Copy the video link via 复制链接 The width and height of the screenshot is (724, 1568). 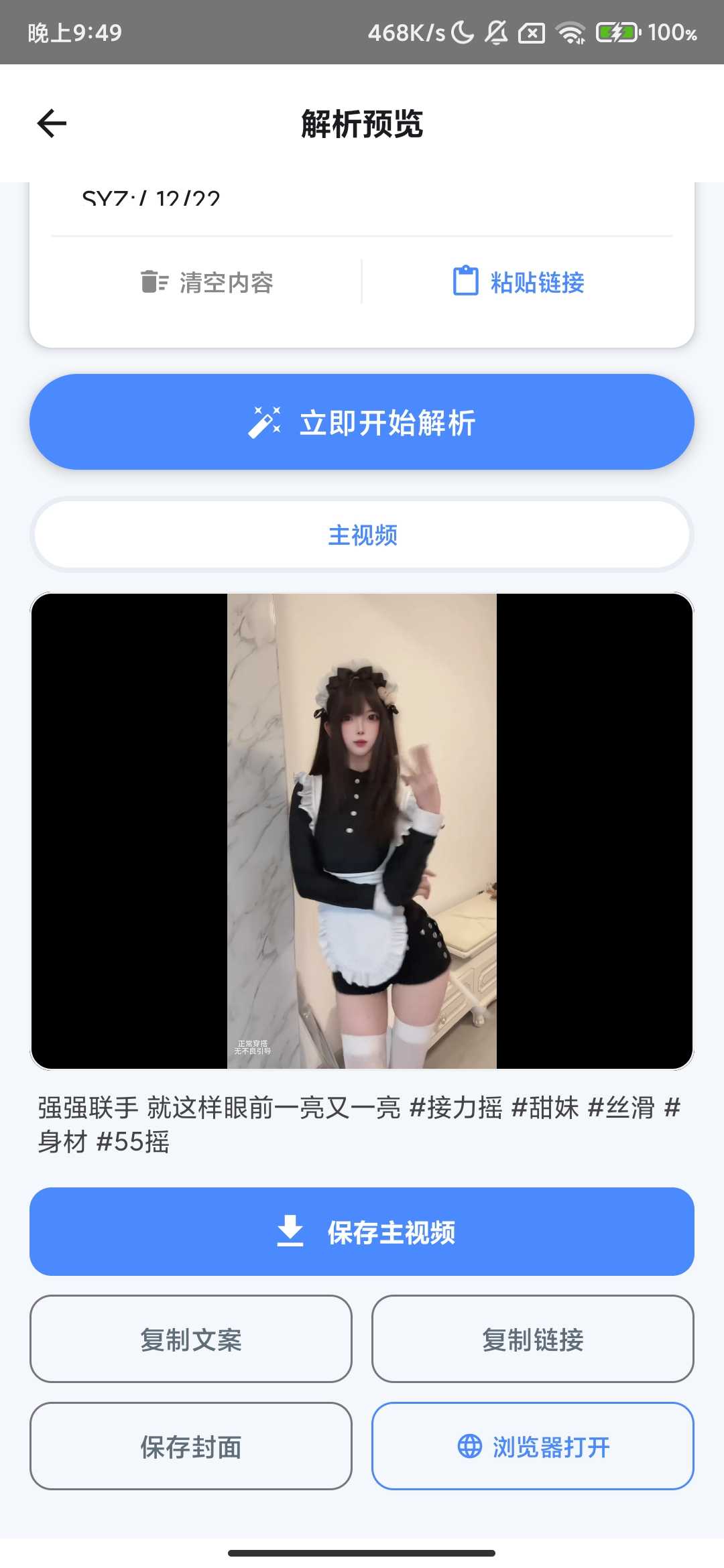pos(533,1339)
